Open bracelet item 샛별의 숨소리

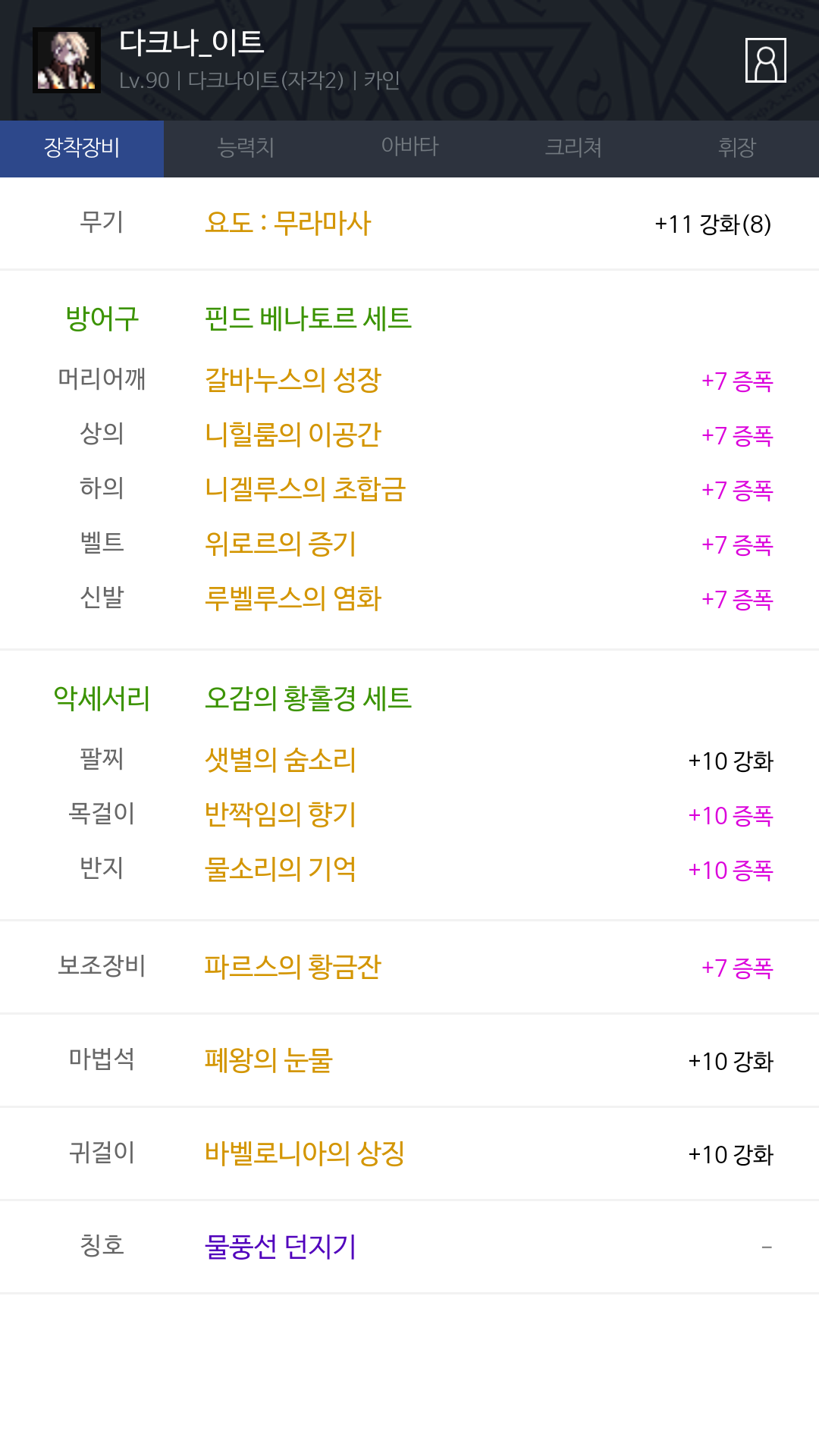point(281,760)
